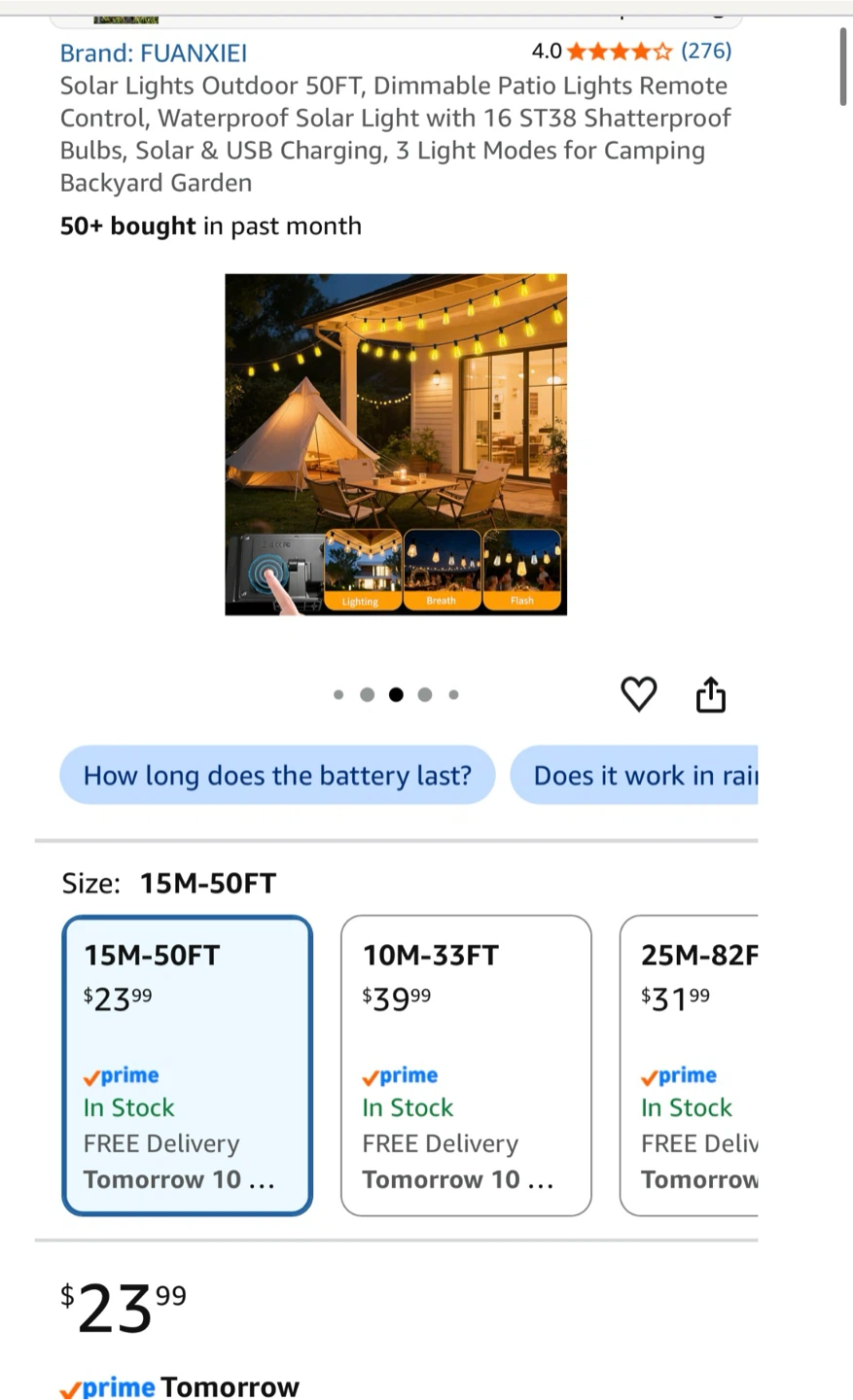This screenshot has width=853, height=1400.
Task: Ask 'How long does the battery last?'
Action: tap(277, 775)
